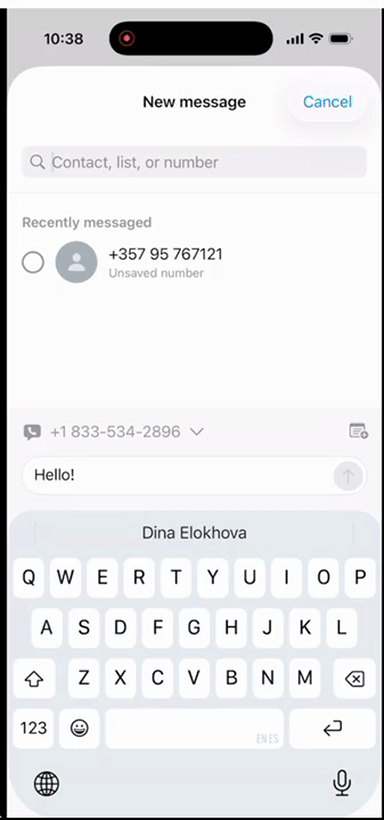Open the emoji keyboard
The image size is (385, 820).
pos(80,728)
